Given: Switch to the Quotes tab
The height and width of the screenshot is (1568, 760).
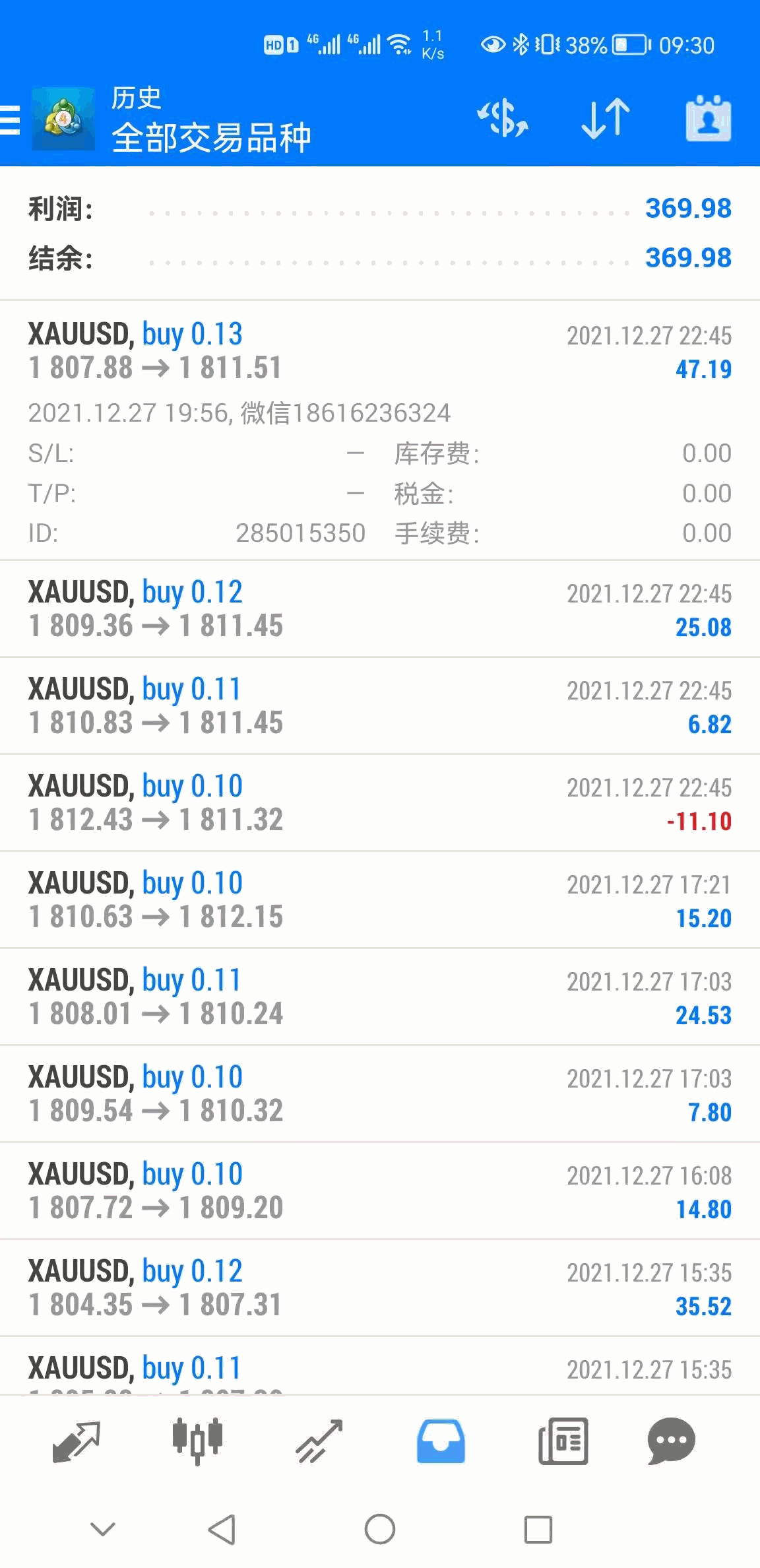Looking at the screenshot, I should click(76, 1441).
